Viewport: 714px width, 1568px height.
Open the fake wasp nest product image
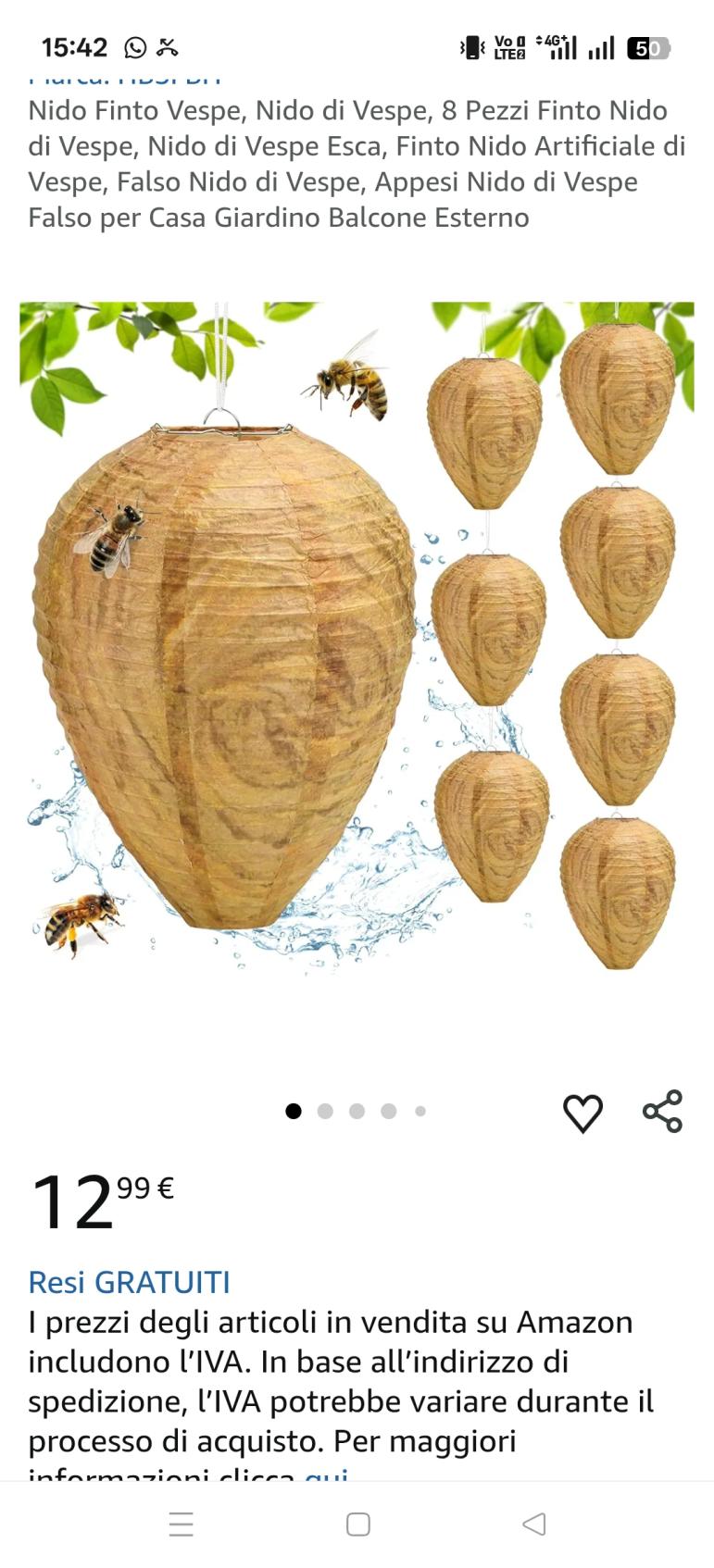click(357, 639)
